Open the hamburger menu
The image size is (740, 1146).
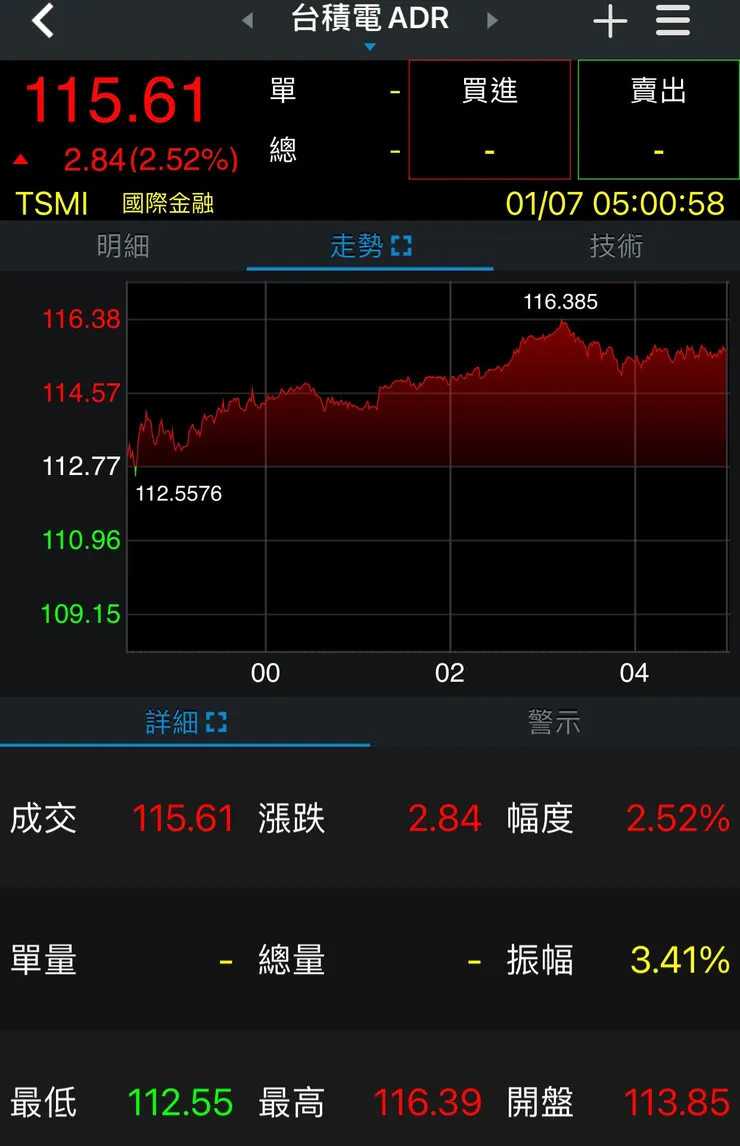pyautogui.click(x=672, y=21)
